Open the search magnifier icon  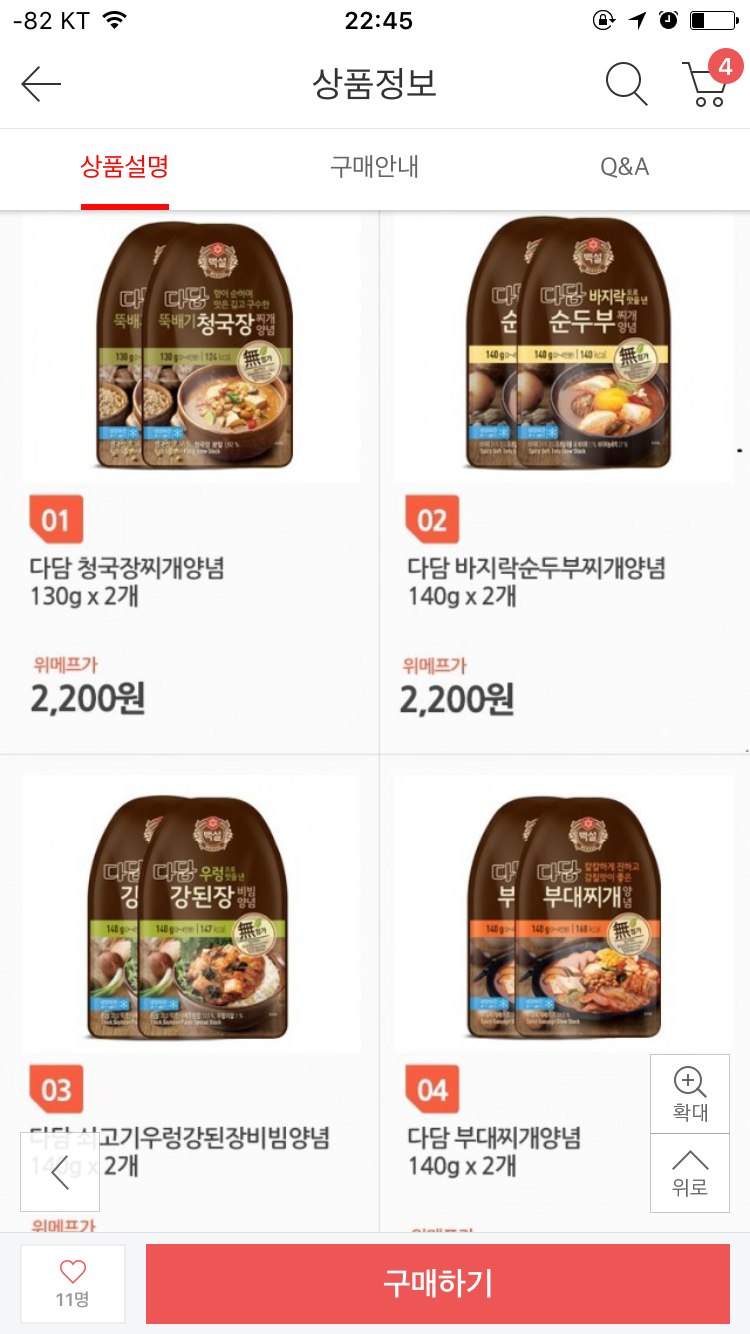[x=627, y=85]
